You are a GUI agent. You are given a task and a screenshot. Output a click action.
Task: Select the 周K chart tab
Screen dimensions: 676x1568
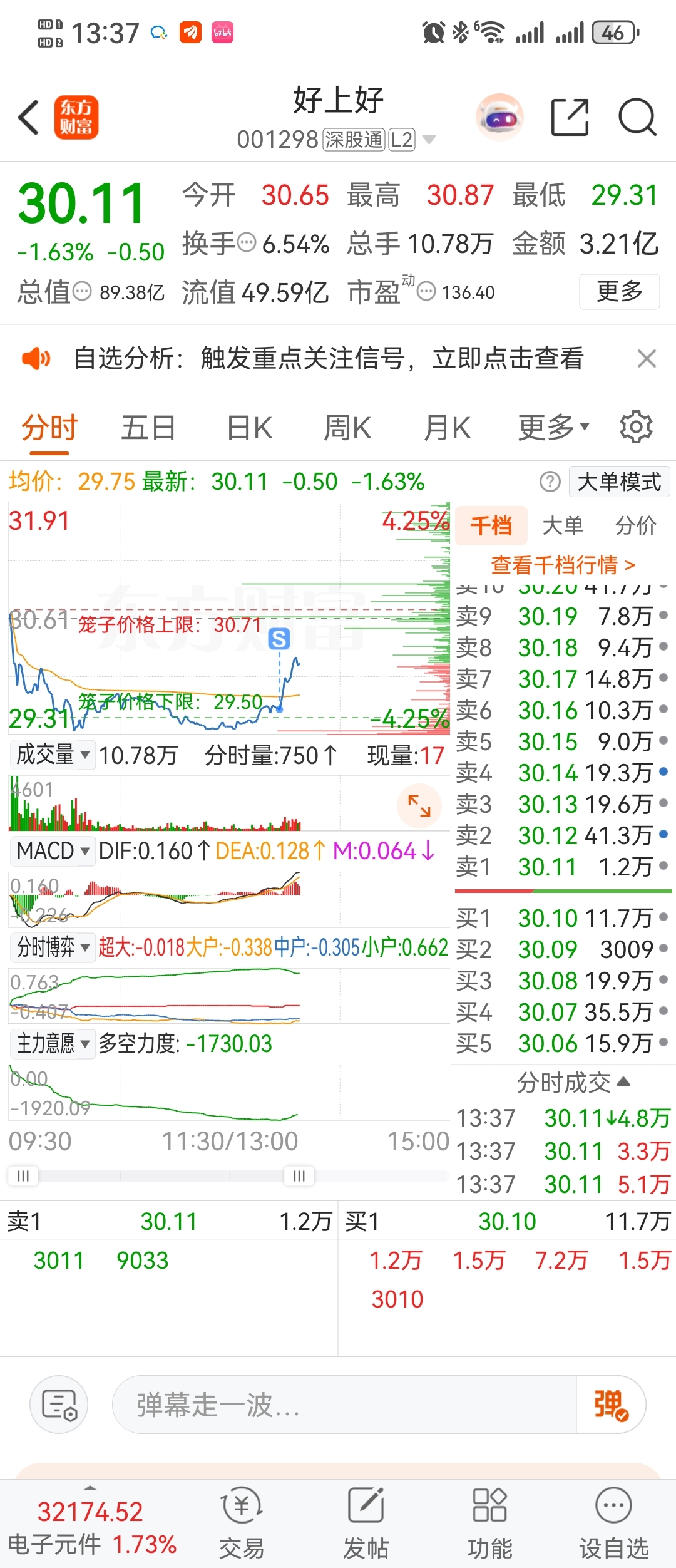[347, 428]
